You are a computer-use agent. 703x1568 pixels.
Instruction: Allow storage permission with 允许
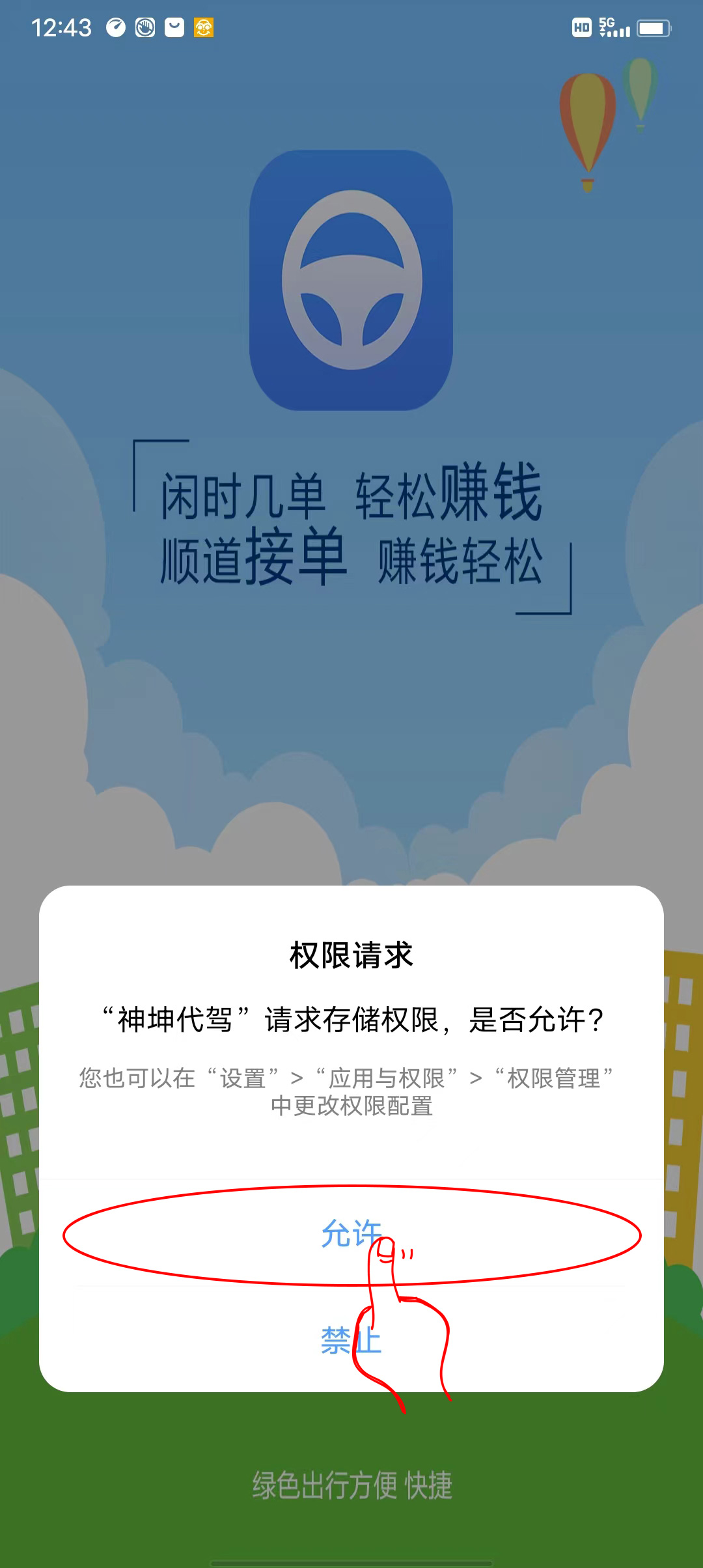[351, 1233]
